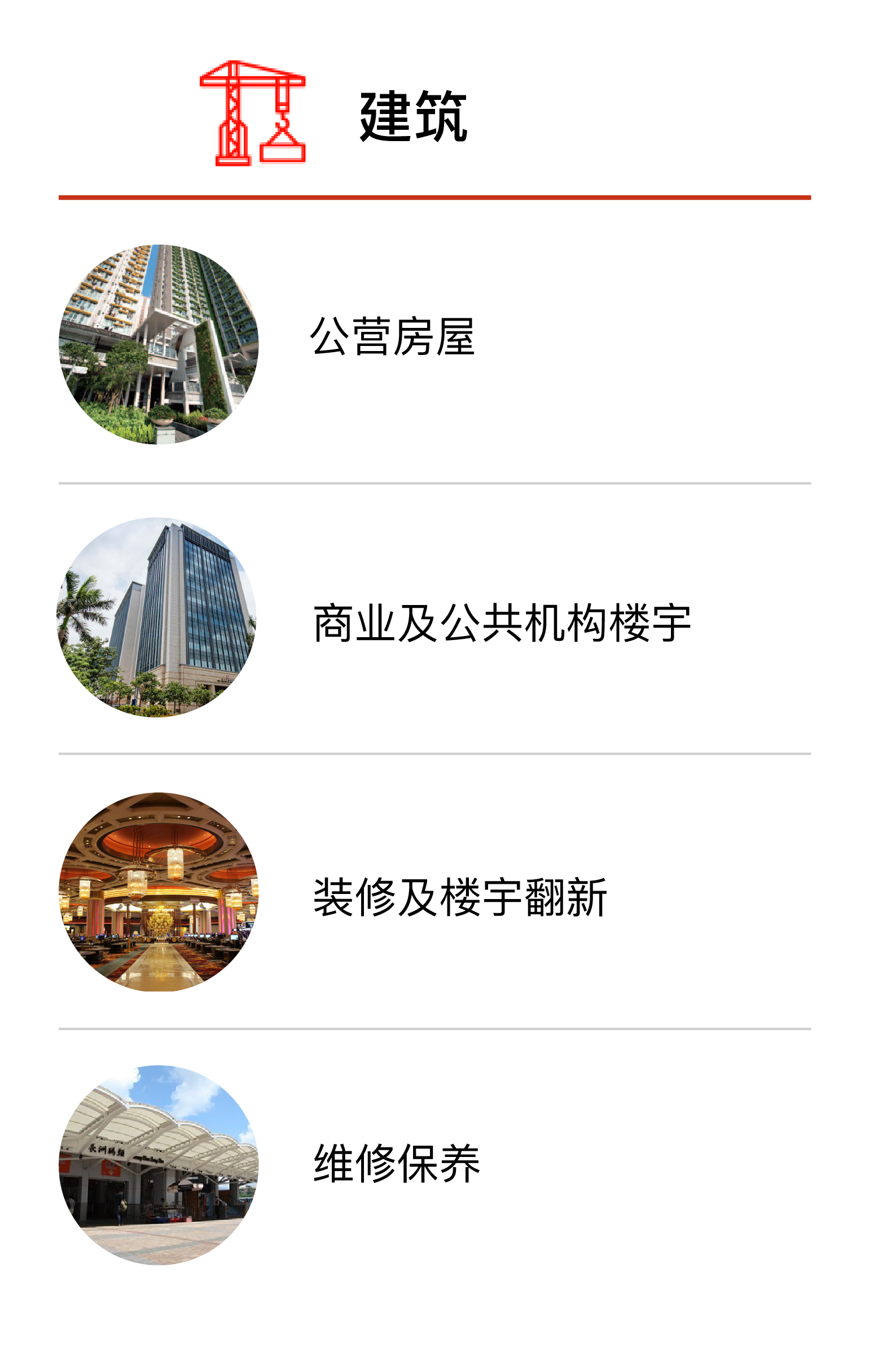Select the 商业及公共机构楼宇 row
Image resolution: width=878 pixels, height=1372 pixels.
click(502, 624)
